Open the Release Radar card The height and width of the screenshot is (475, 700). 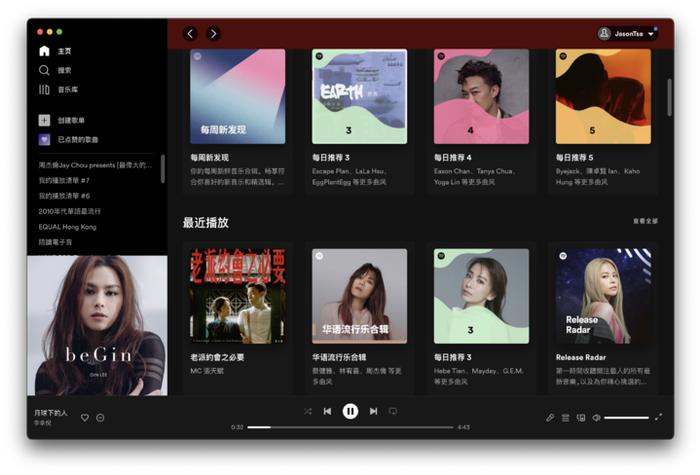[603, 297]
